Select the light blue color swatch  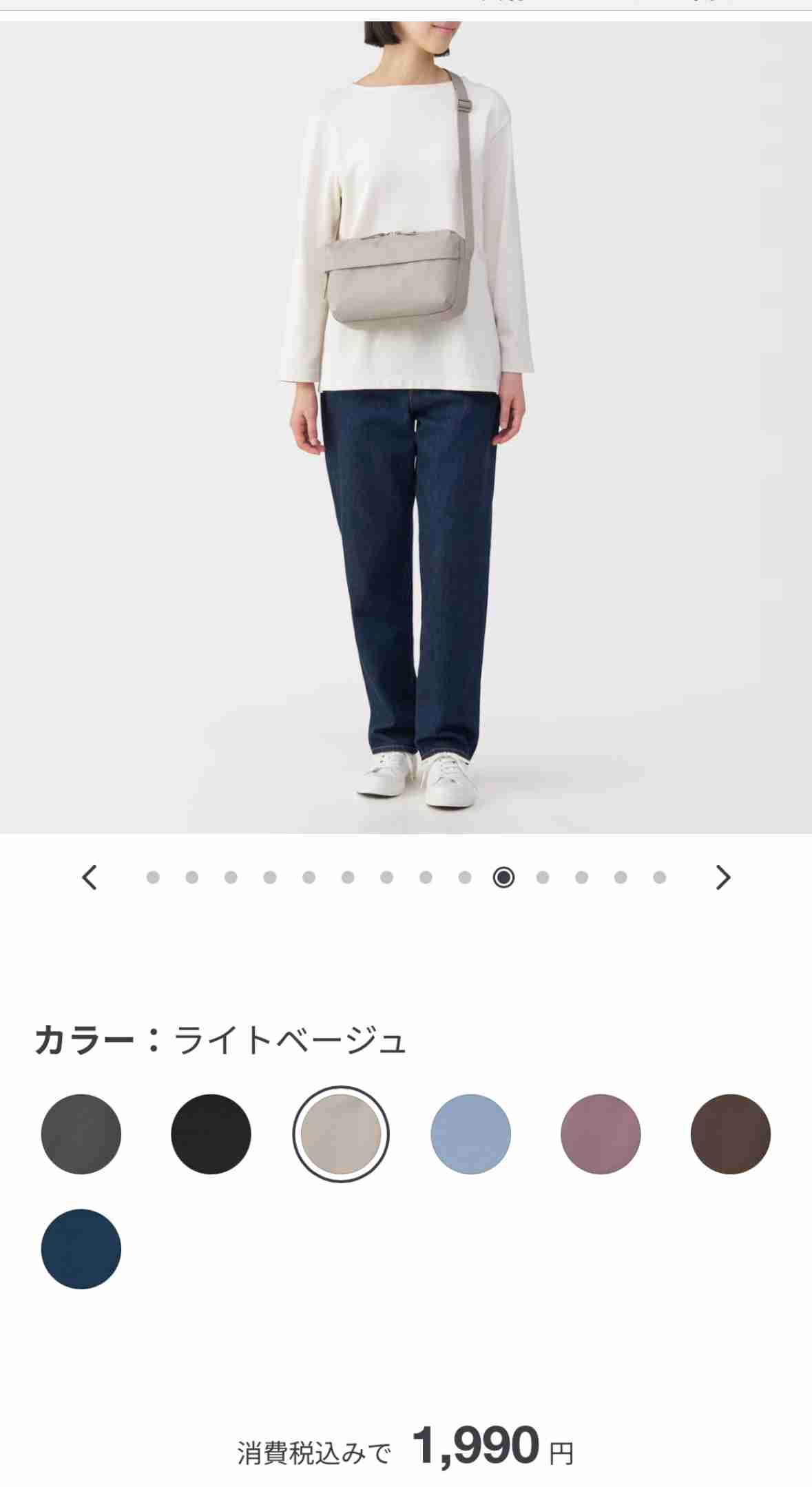[x=471, y=1134]
